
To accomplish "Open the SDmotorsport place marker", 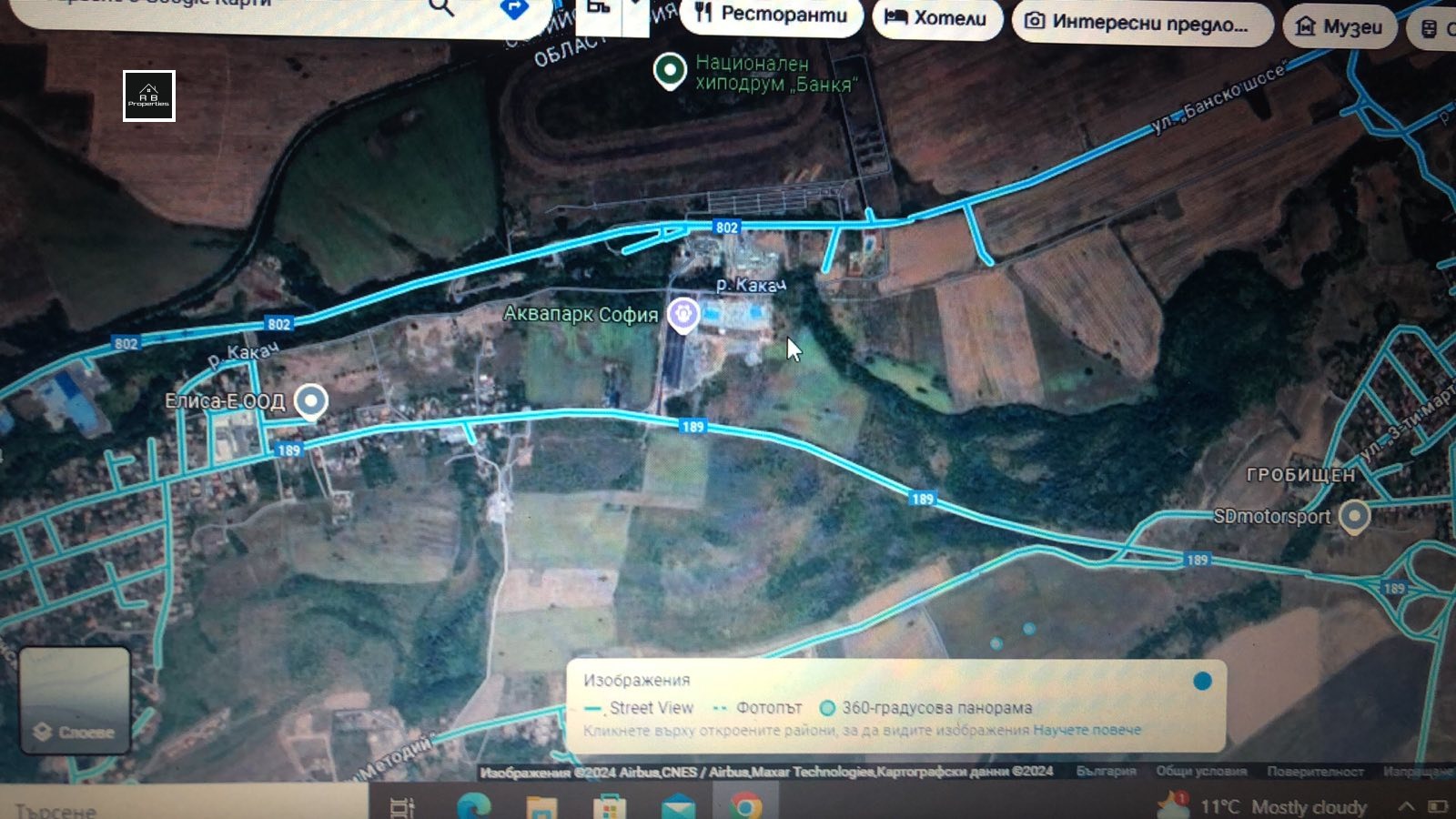I will coord(1354,515).
